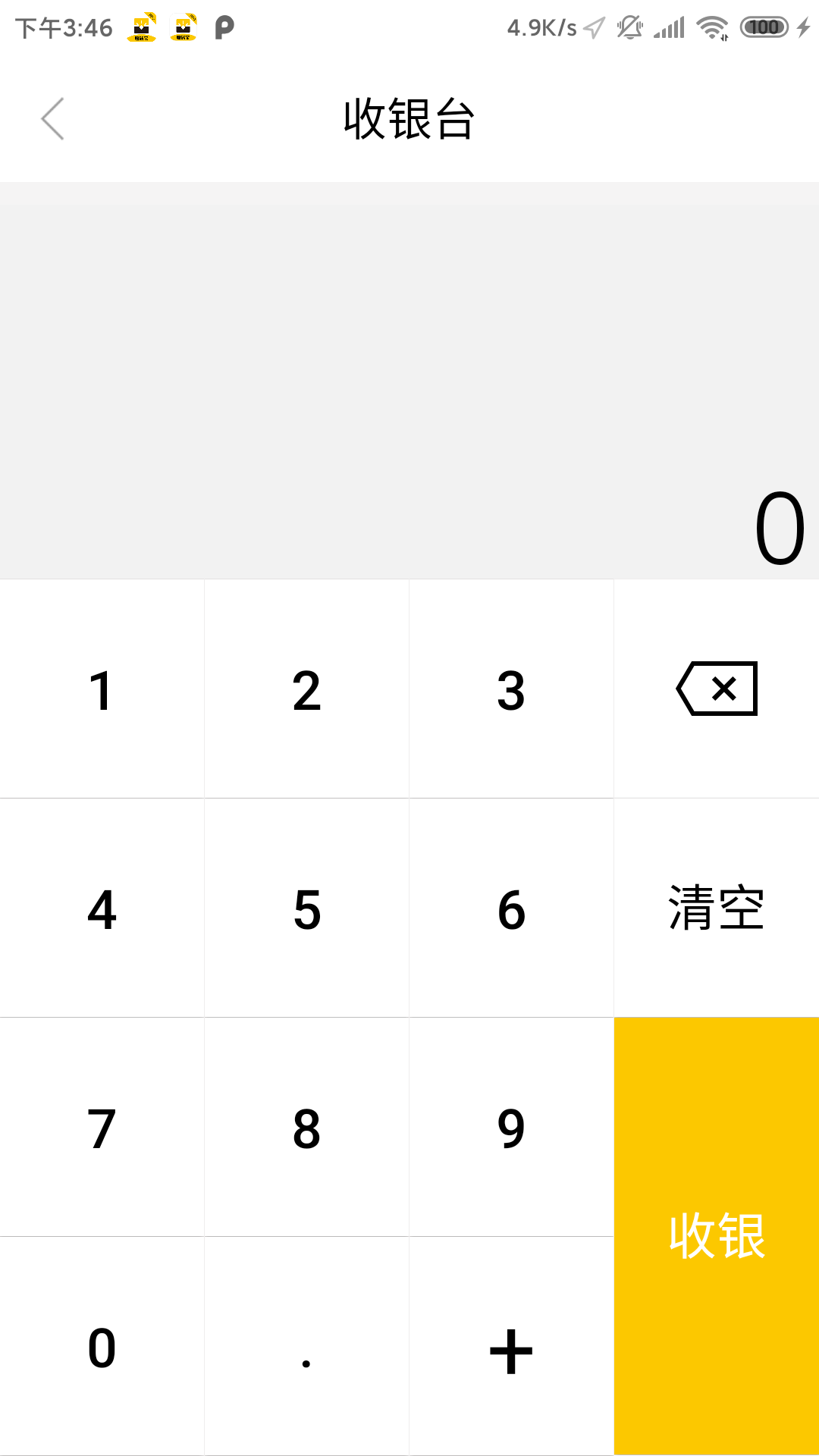Tap digit 1 on the keypad
The width and height of the screenshot is (819, 1456).
point(102,689)
